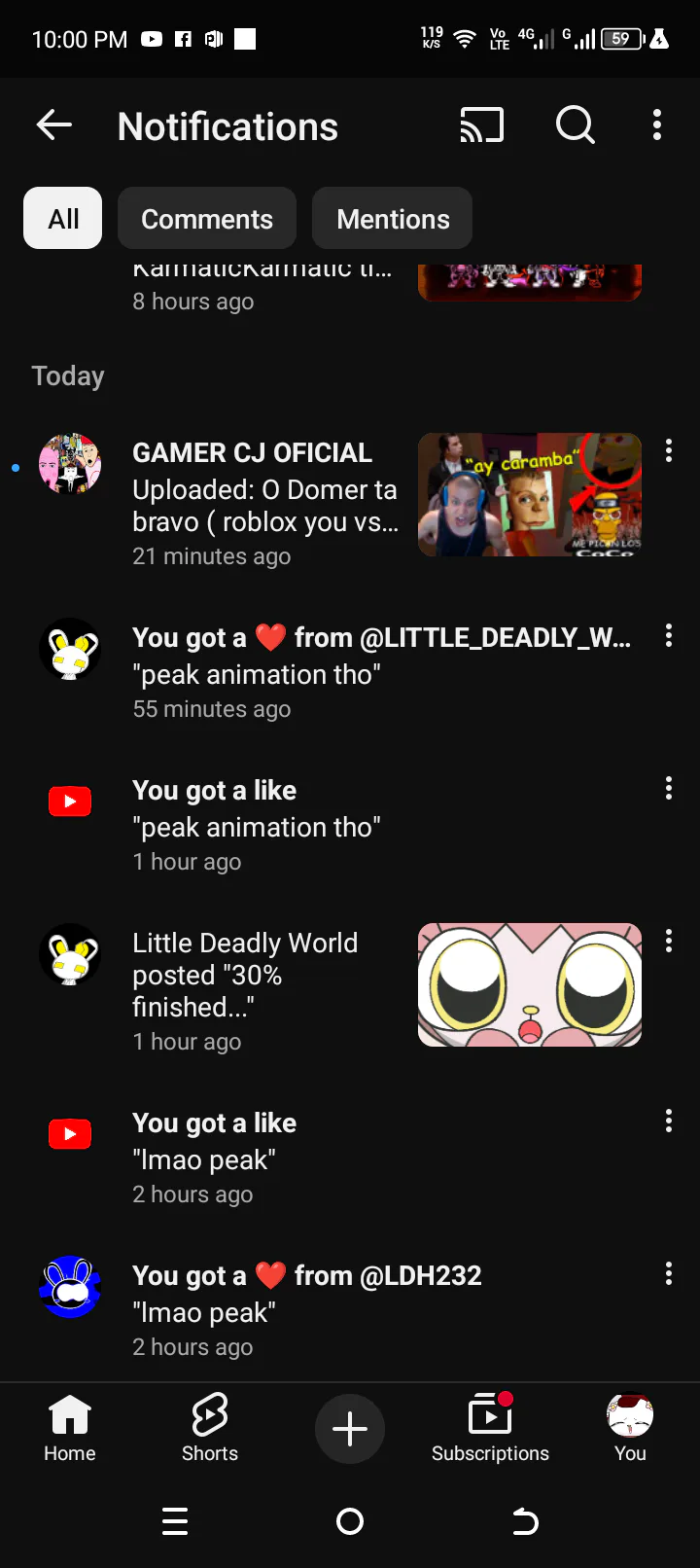Tap the create plus button

click(x=350, y=1428)
